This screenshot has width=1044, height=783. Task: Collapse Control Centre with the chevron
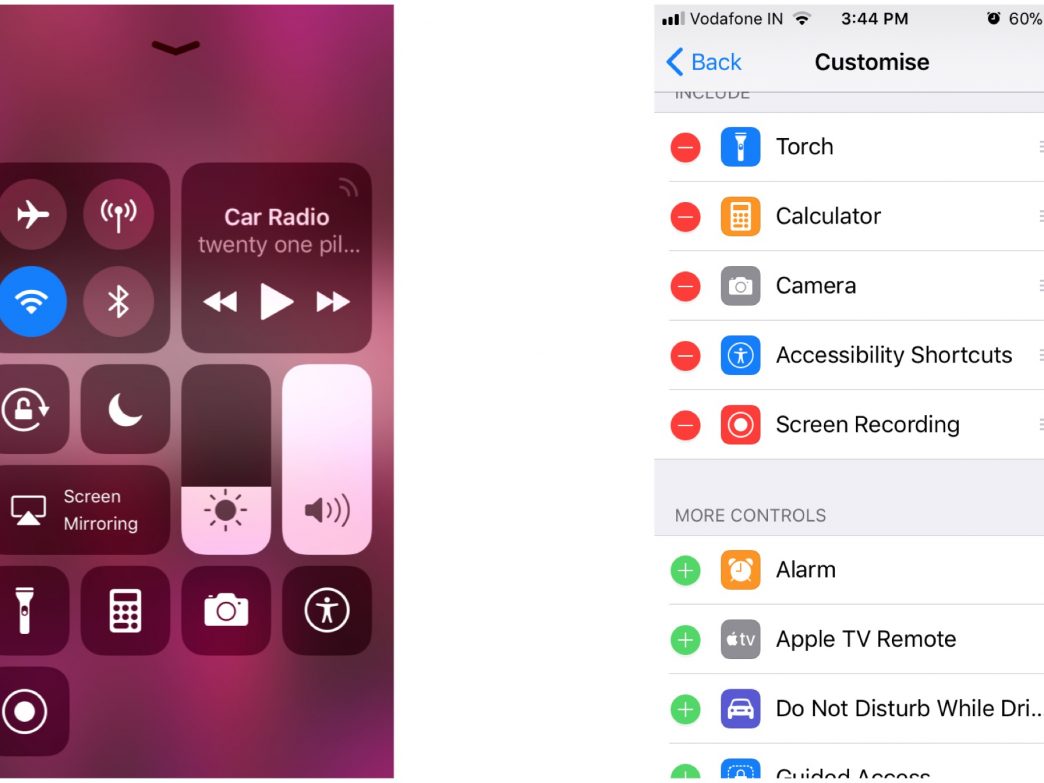pyautogui.click(x=176, y=47)
